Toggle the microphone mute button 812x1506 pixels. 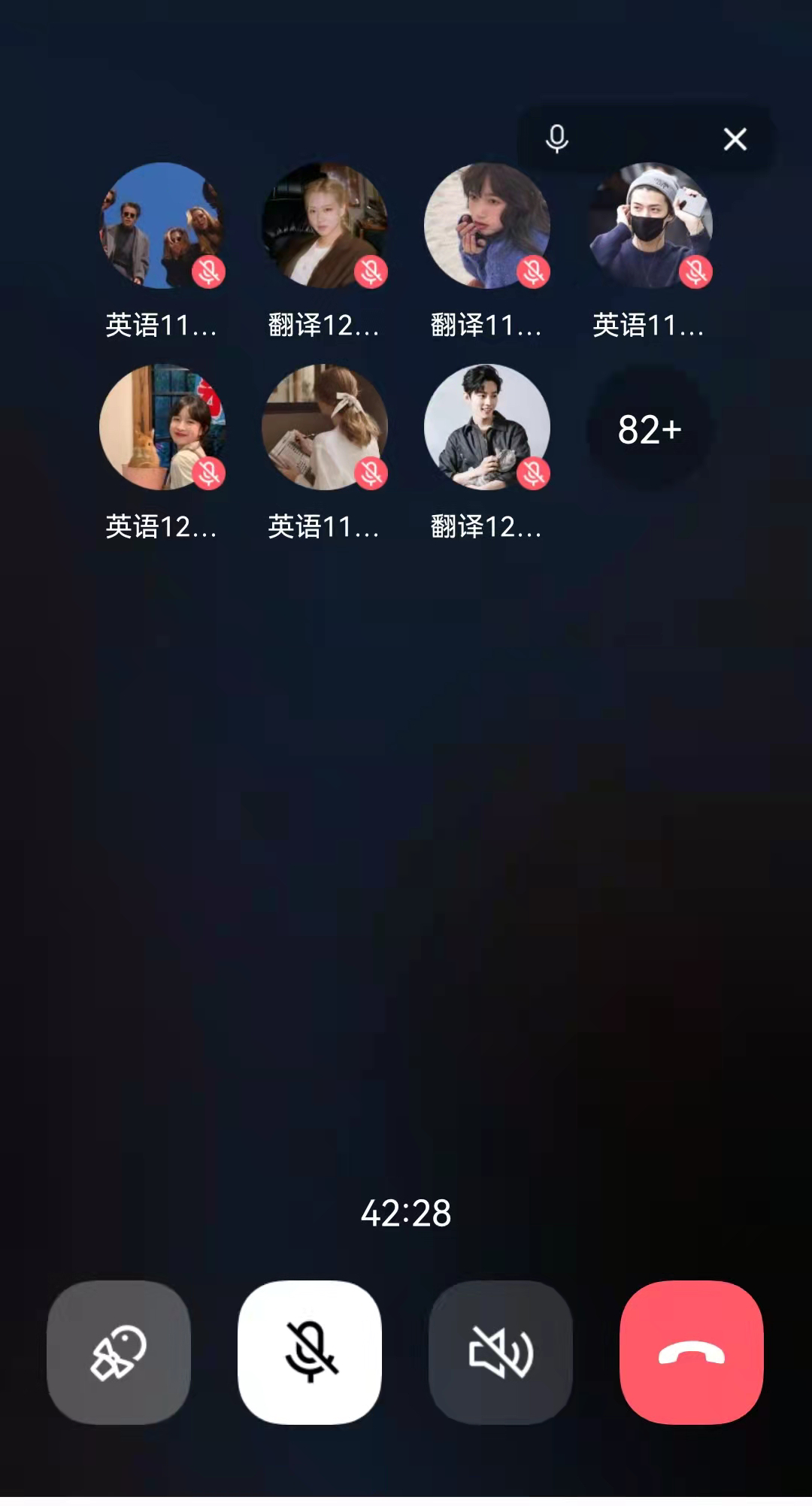tap(310, 1352)
